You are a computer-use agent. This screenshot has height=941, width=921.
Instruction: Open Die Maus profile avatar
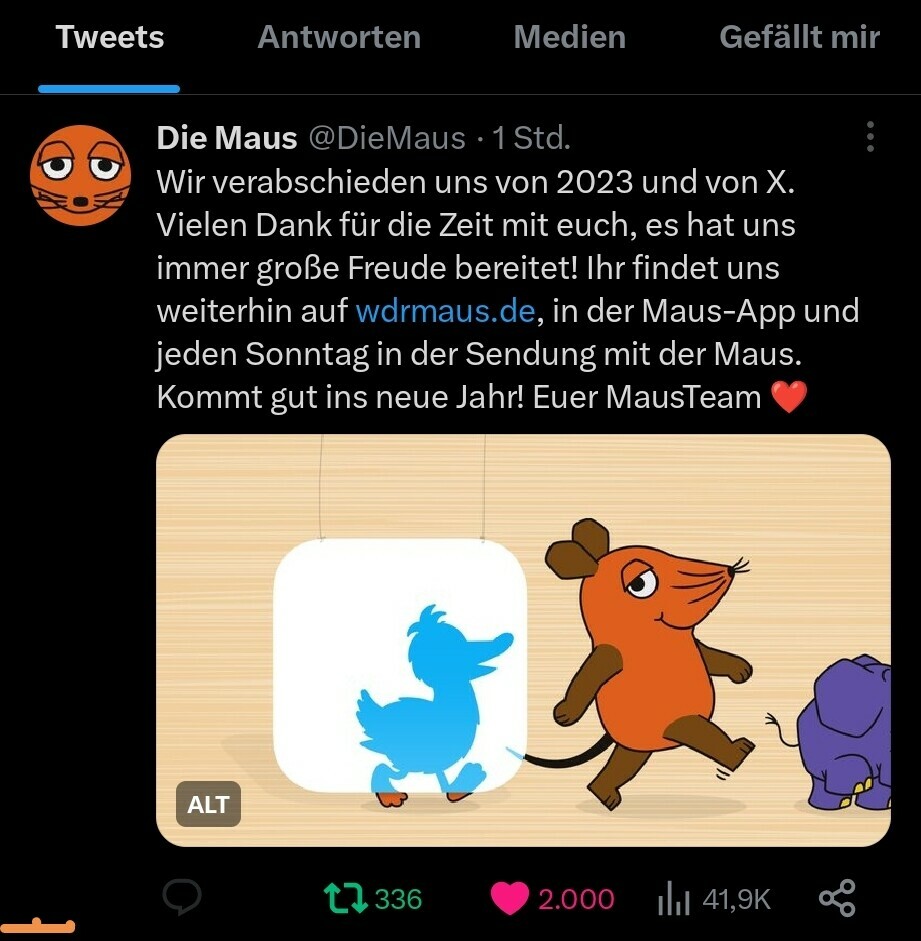coord(79,174)
